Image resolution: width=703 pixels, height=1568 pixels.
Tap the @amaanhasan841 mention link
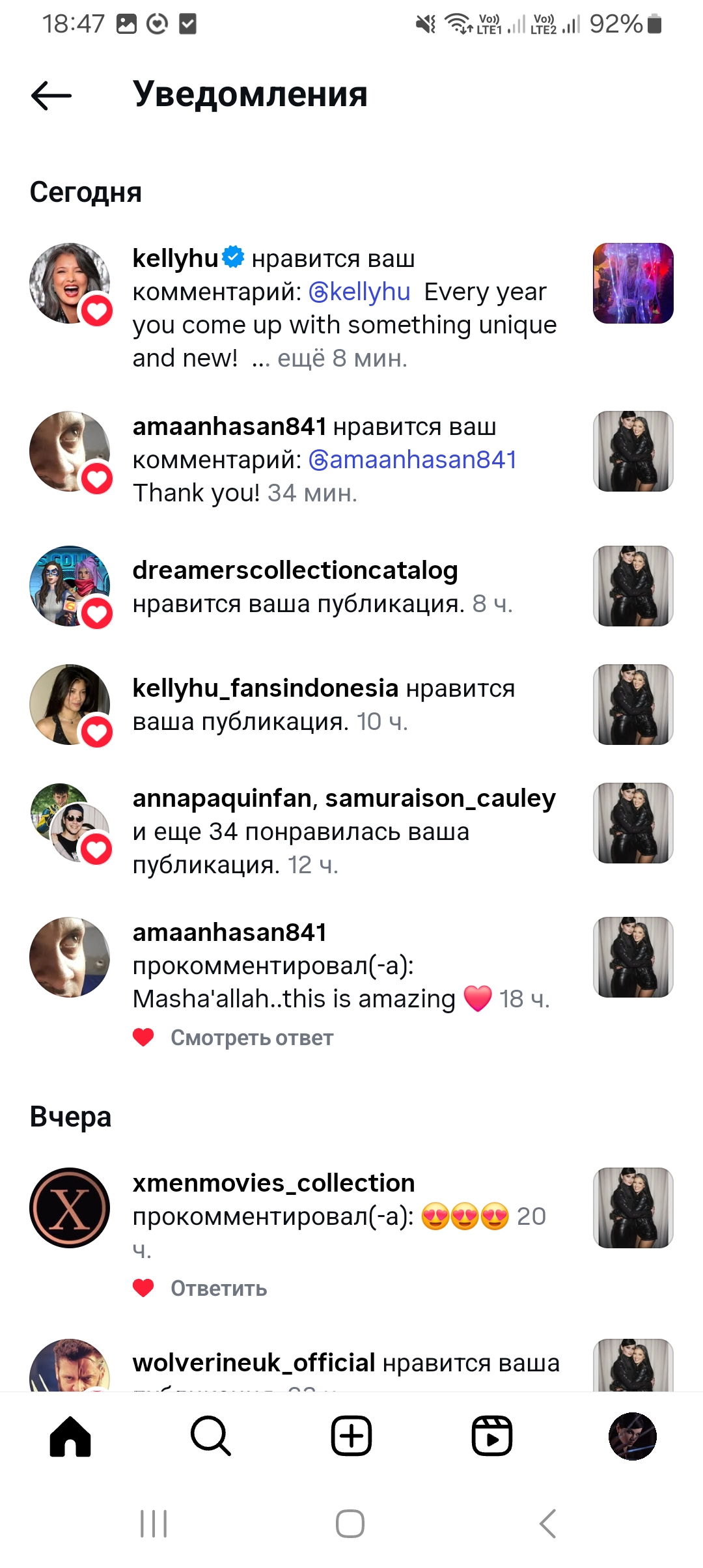(x=413, y=460)
